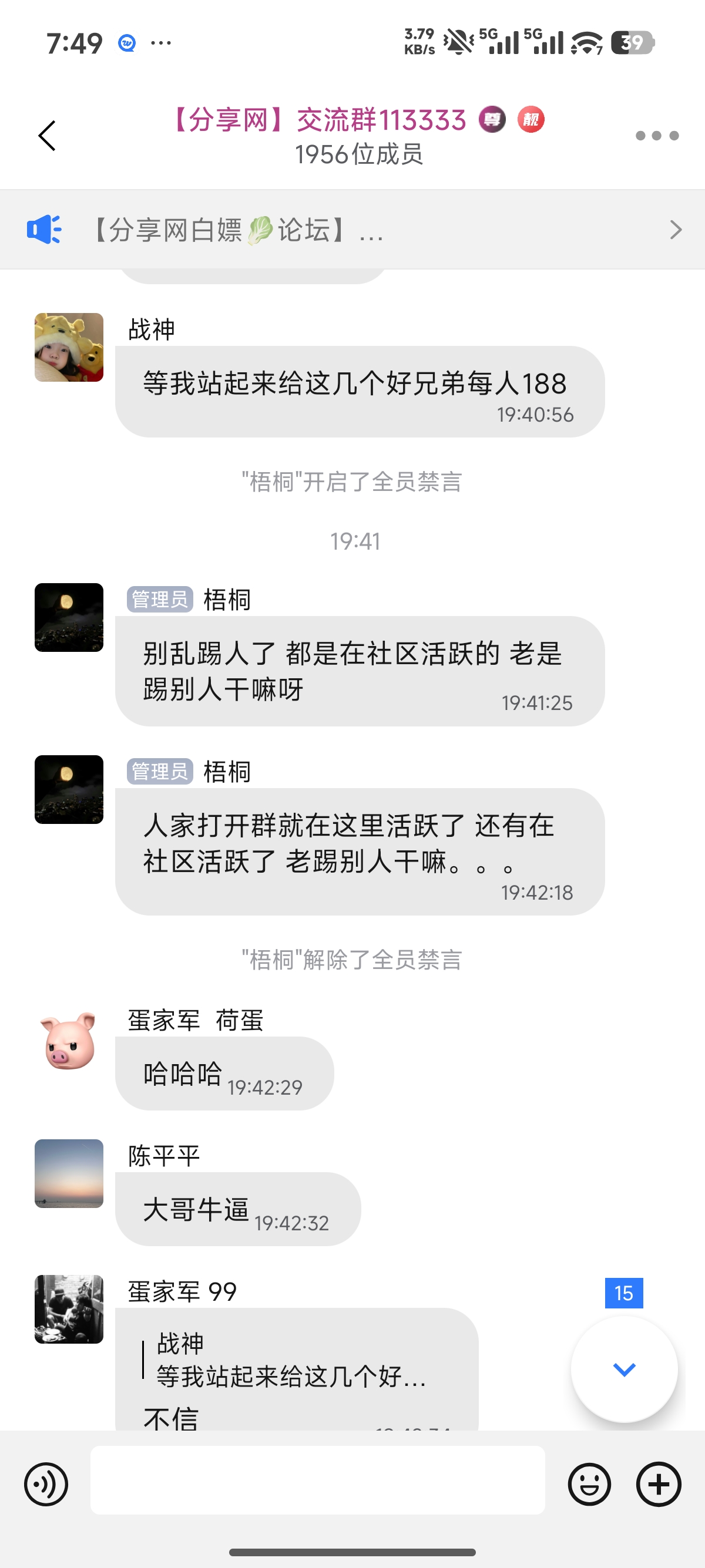Viewport: 705px width, 1568px height.
Task: View 陈平平's profile picture
Action: coord(69,1173)
